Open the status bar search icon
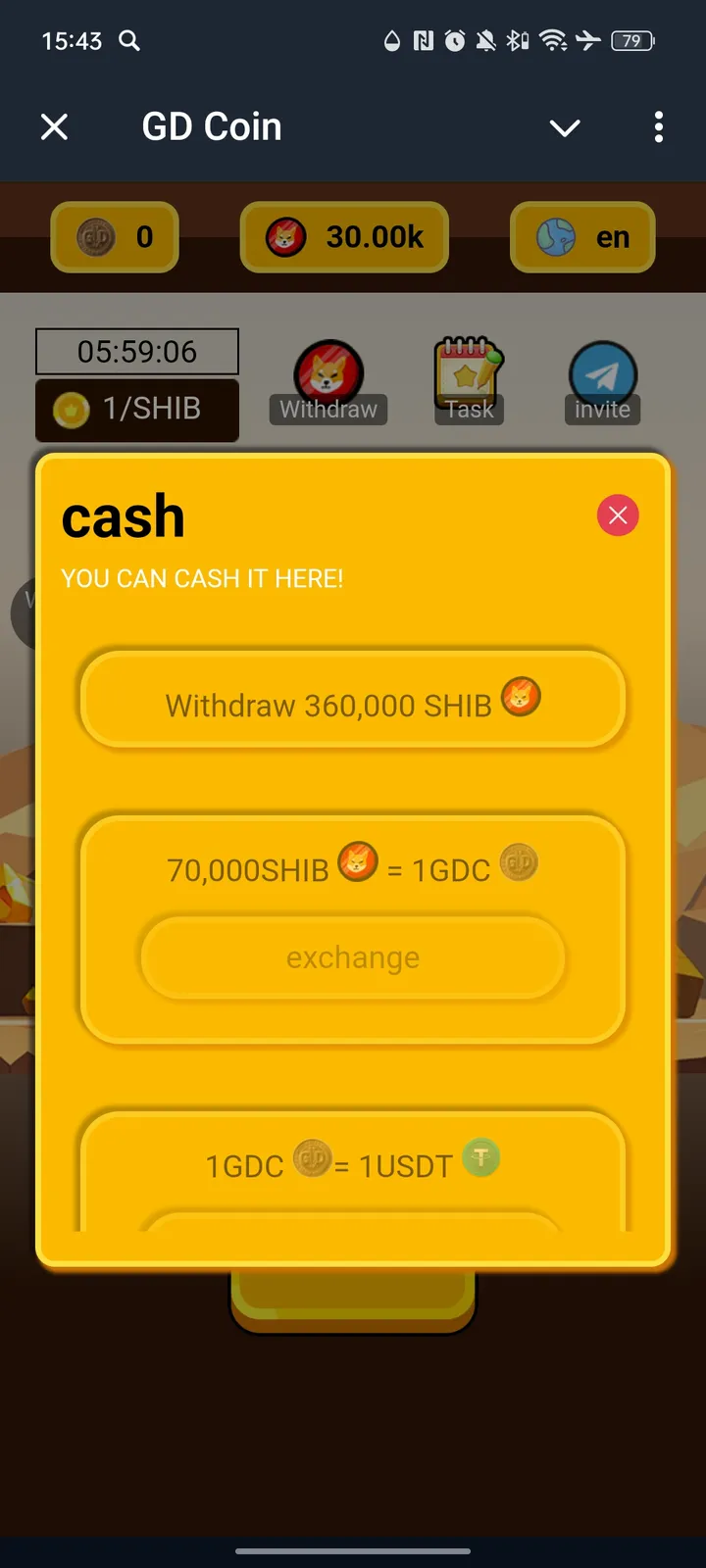 tap(128, 41)
